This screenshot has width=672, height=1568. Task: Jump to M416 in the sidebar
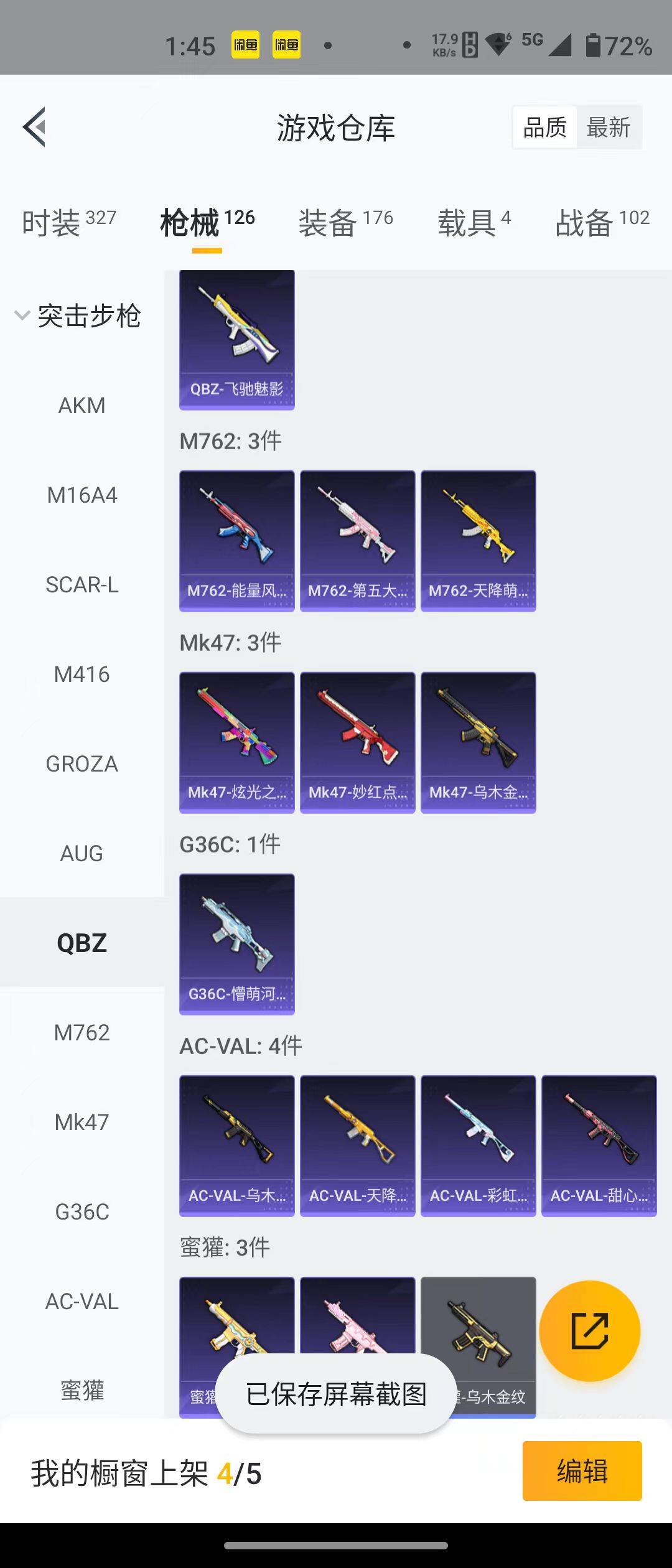(x=82, y=674)
